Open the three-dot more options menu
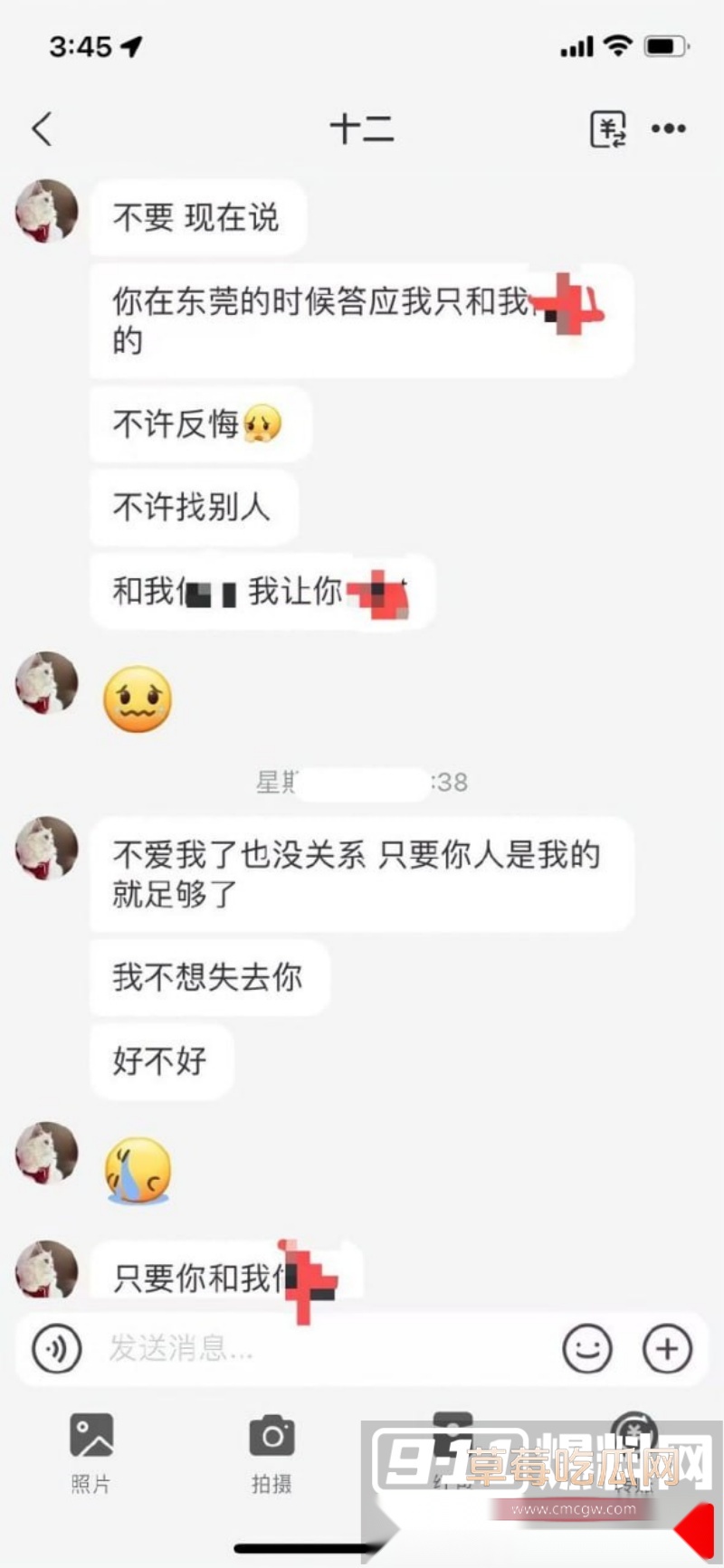The height and width of the screenshot is (1568, 724). tap(668, 128)
